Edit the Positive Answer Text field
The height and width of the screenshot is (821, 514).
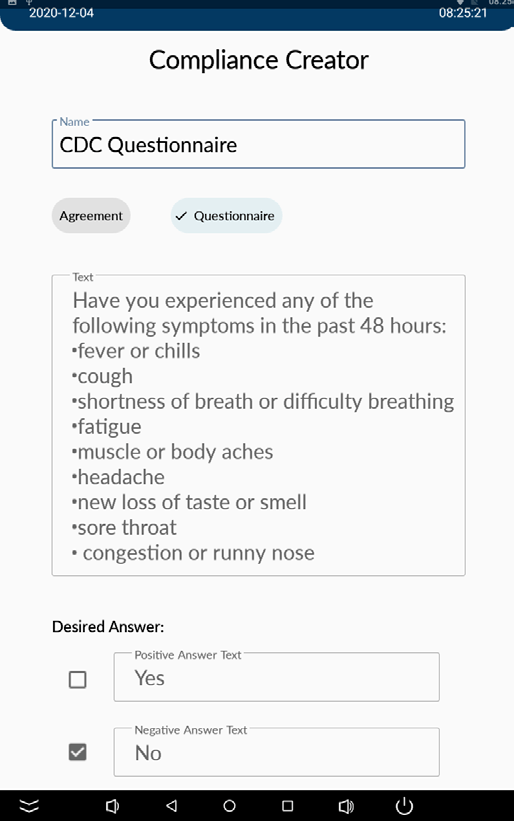tap(276, 677)
